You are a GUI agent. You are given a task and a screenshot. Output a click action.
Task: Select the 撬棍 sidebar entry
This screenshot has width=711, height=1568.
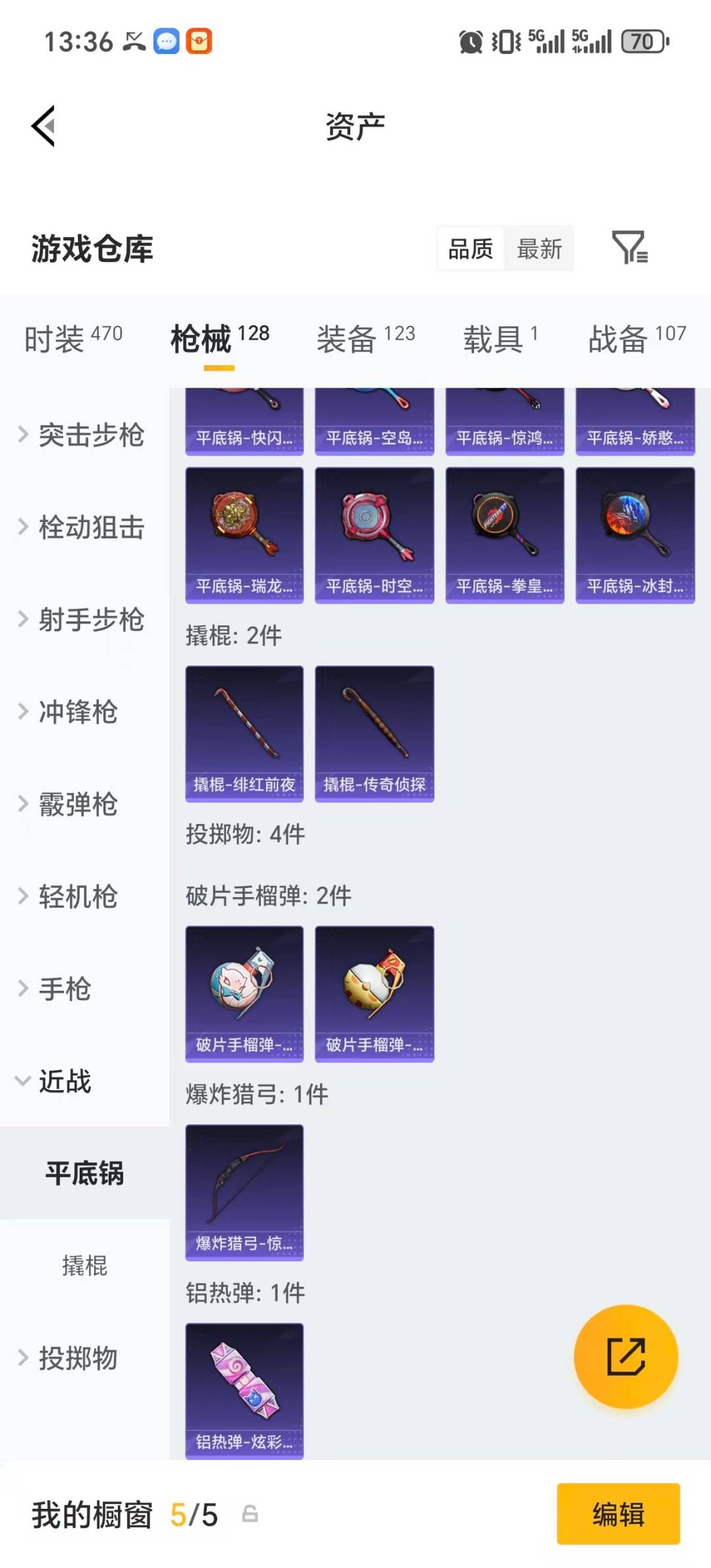point(85,1265)
